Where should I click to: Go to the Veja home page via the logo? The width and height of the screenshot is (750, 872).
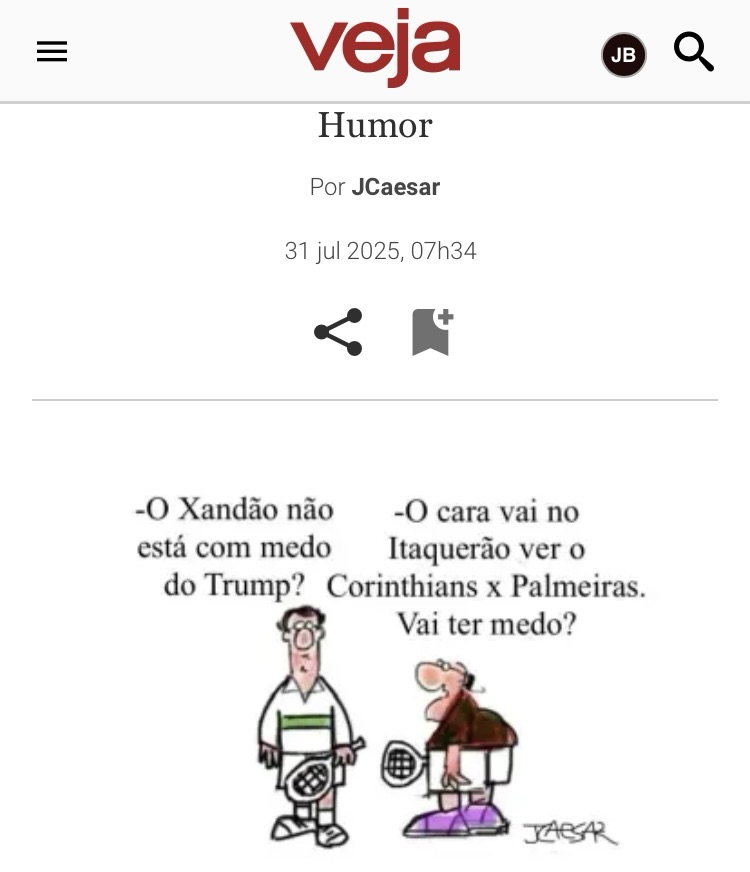(375, 50)
